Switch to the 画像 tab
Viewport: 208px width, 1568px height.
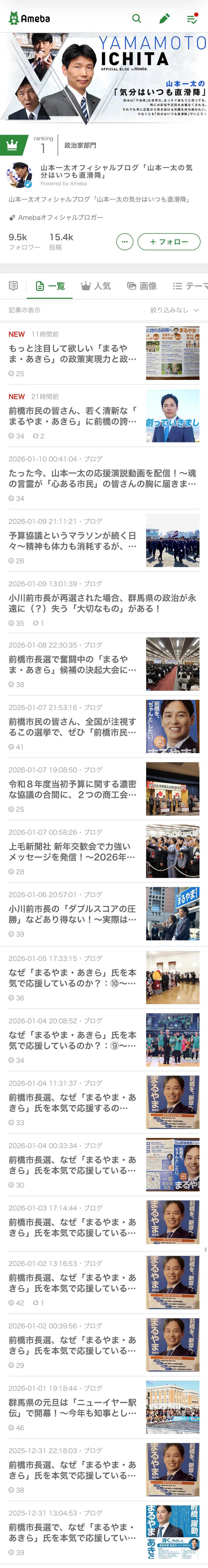tap(142, 286)
